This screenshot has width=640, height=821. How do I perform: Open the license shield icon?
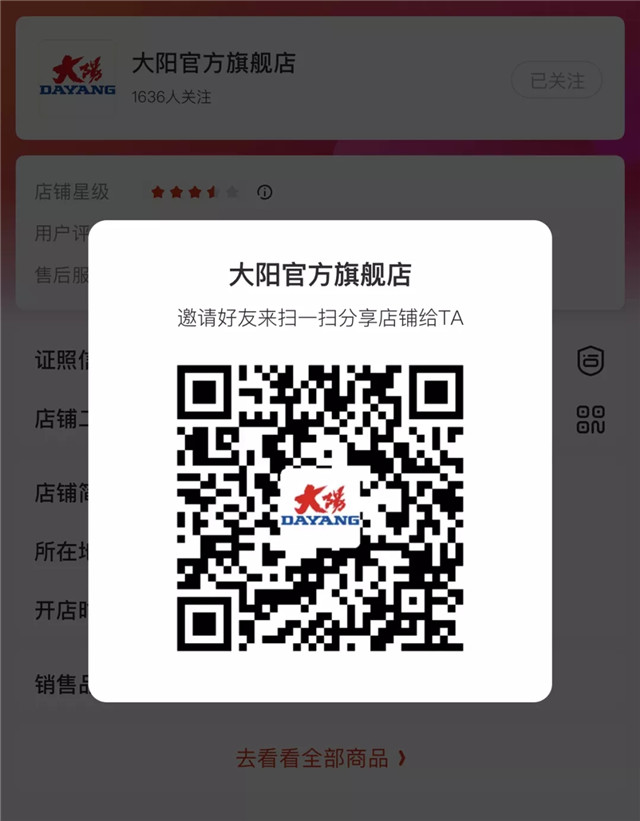[x=591, y=360]
